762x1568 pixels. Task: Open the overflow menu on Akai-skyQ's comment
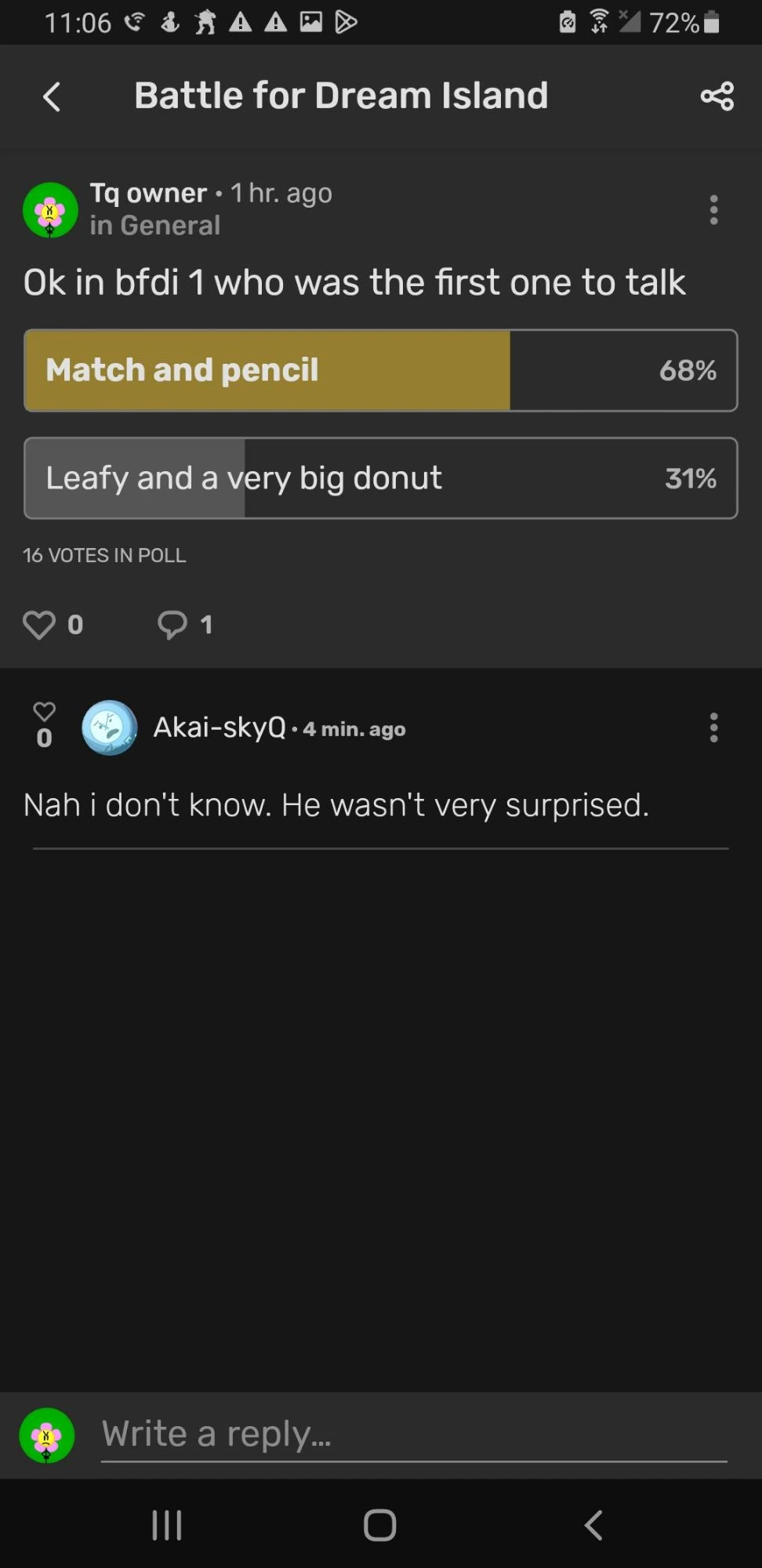click(713, 728)
